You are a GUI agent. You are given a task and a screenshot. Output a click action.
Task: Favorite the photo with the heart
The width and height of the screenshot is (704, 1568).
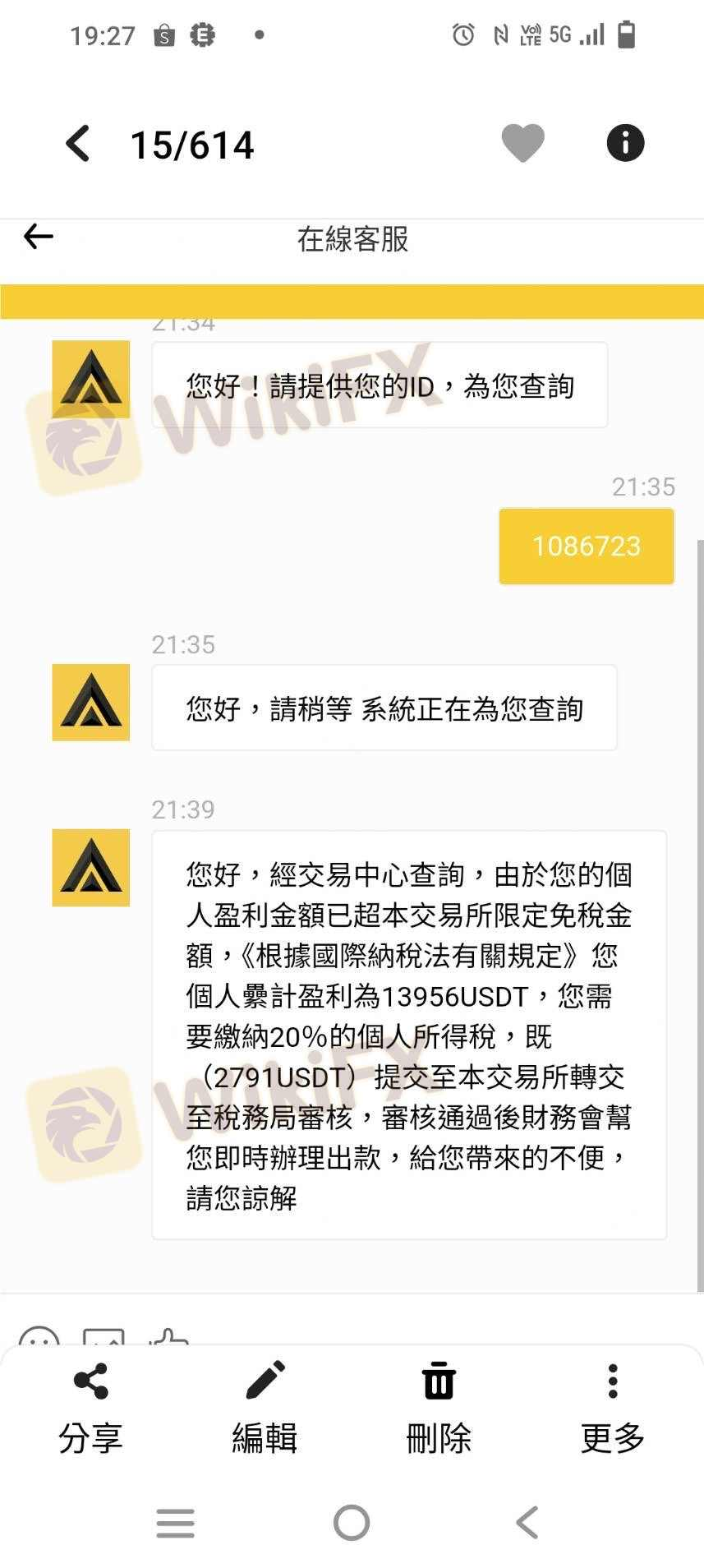tap(523, 141)
